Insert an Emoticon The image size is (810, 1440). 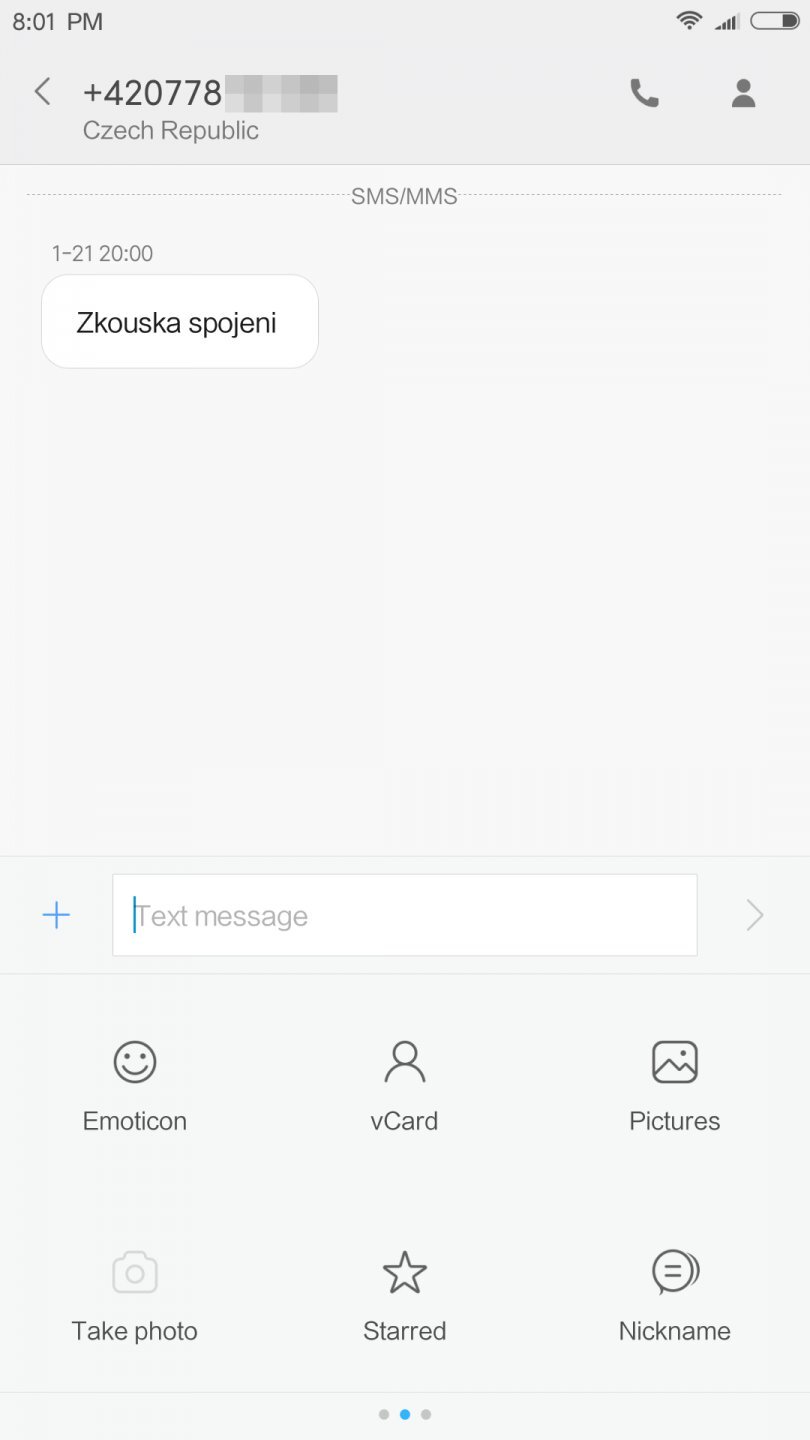(x=135, y=1083)
